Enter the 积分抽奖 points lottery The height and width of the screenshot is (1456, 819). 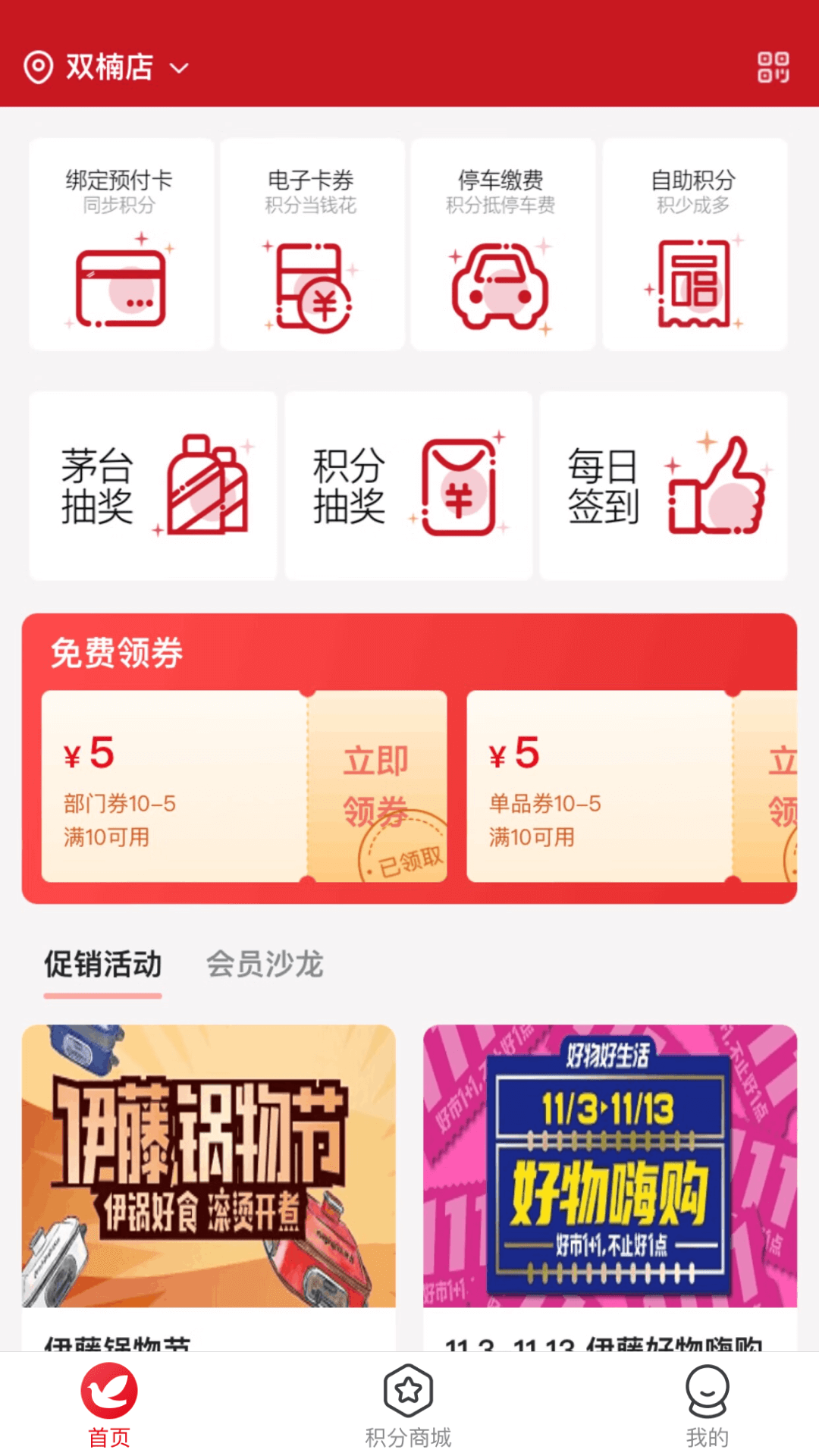408,485
